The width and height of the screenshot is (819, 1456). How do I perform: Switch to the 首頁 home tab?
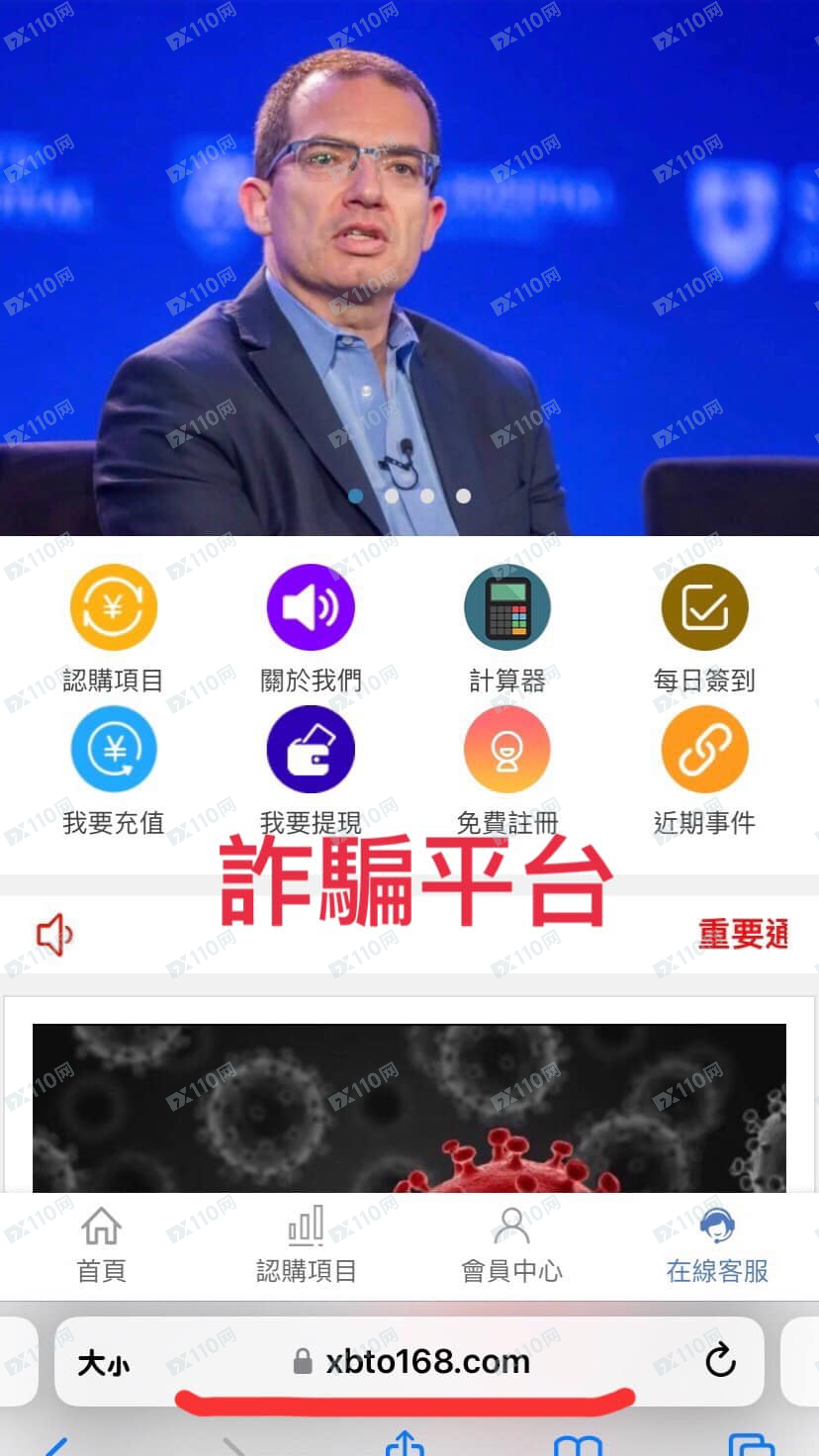(101, 1244)
